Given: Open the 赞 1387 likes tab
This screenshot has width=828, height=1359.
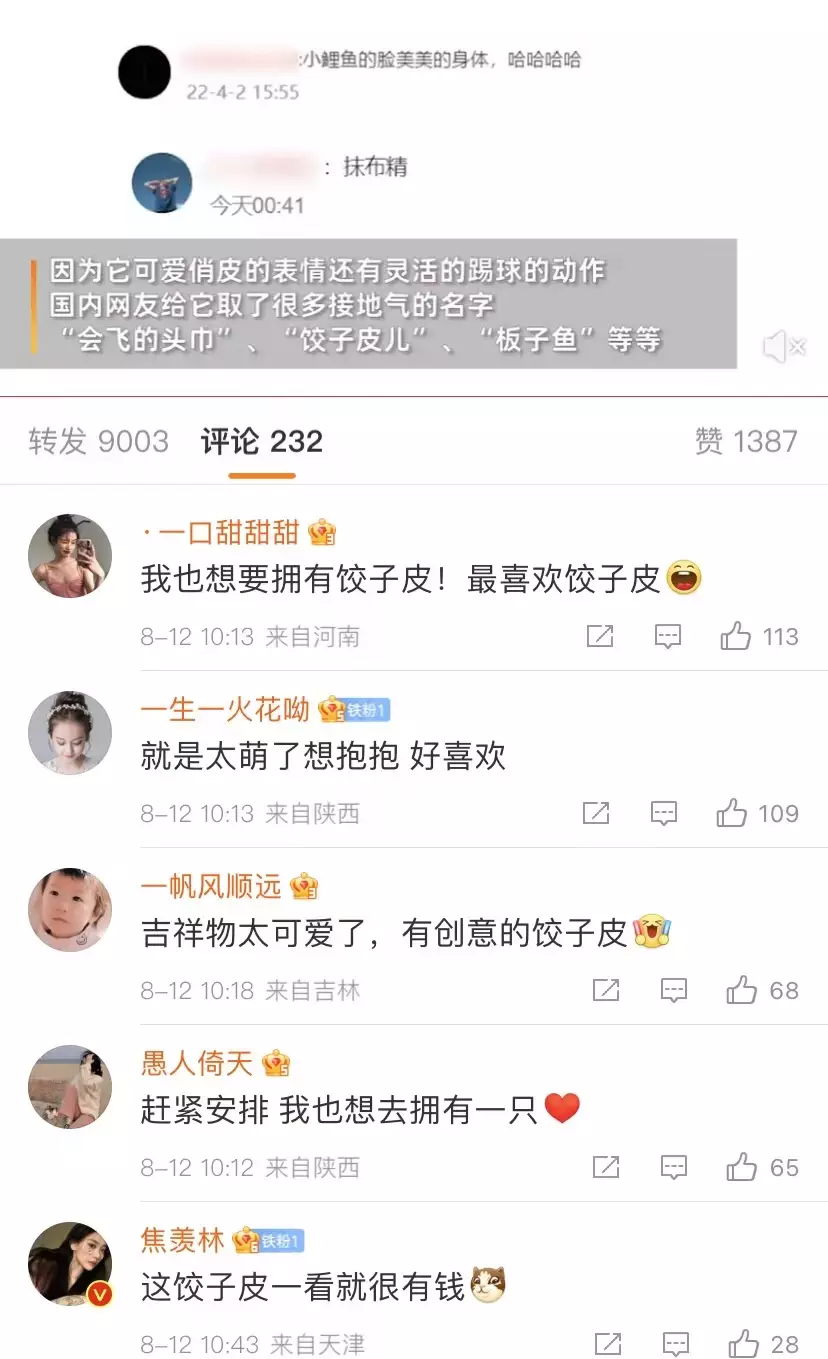Looking at the screenshot, I should coord(746,441).
